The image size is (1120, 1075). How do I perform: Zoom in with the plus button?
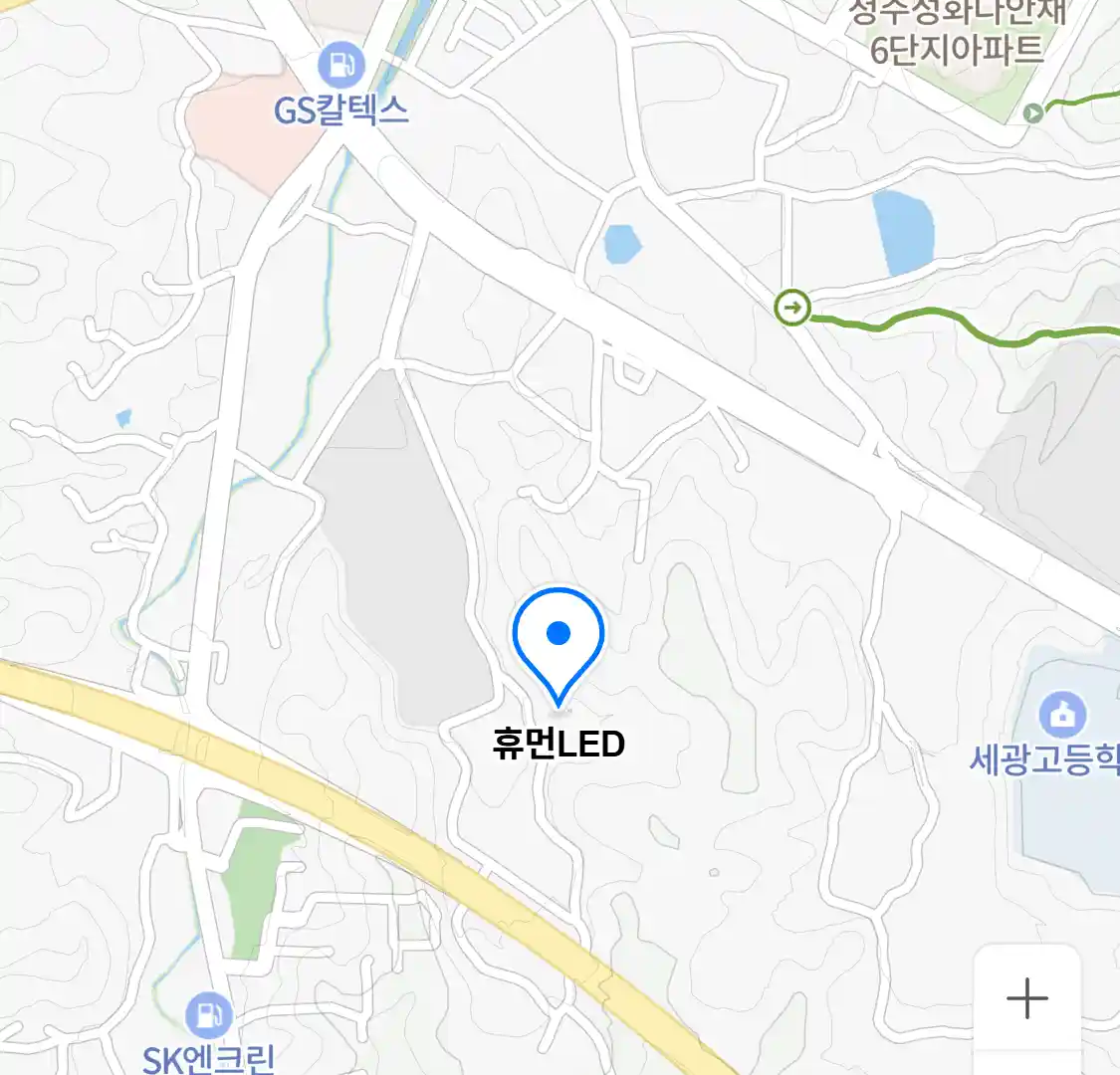1026,997
